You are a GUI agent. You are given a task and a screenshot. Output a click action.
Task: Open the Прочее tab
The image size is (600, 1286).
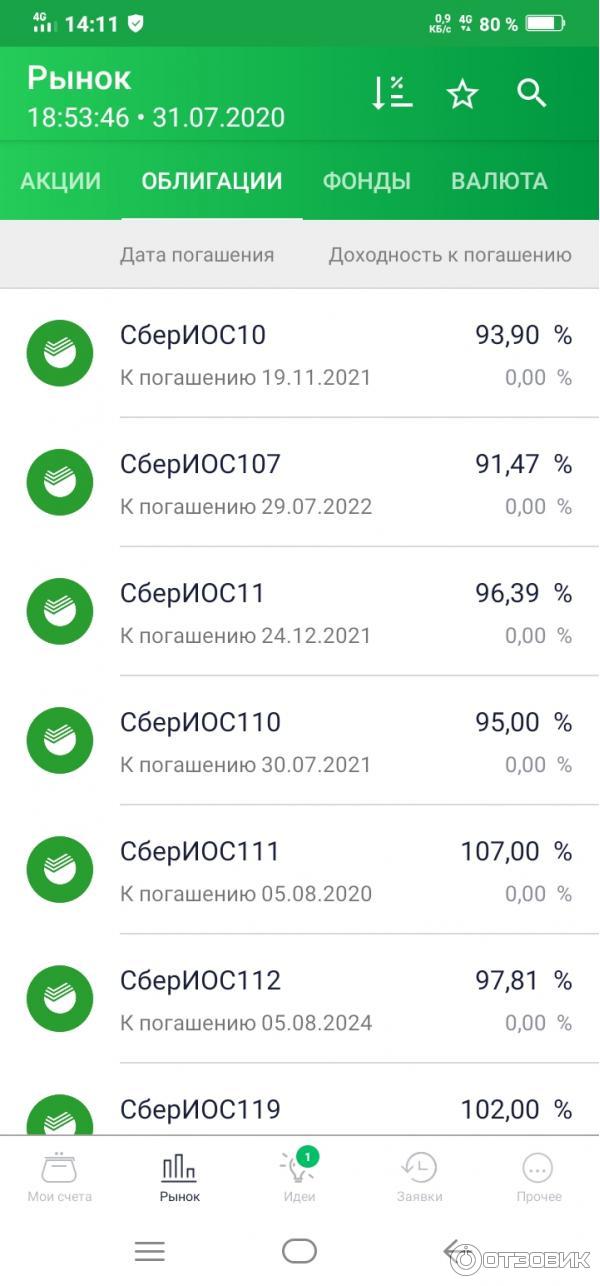point(539,1177)
